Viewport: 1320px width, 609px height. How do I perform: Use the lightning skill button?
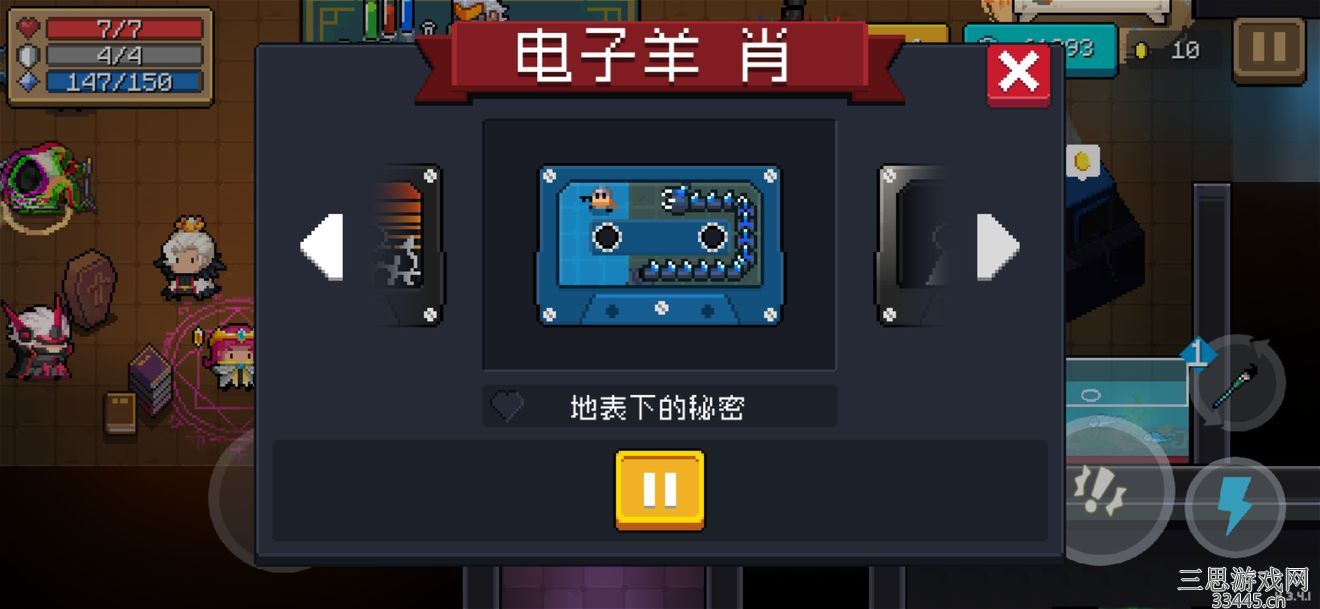[x=1234, y=507]
